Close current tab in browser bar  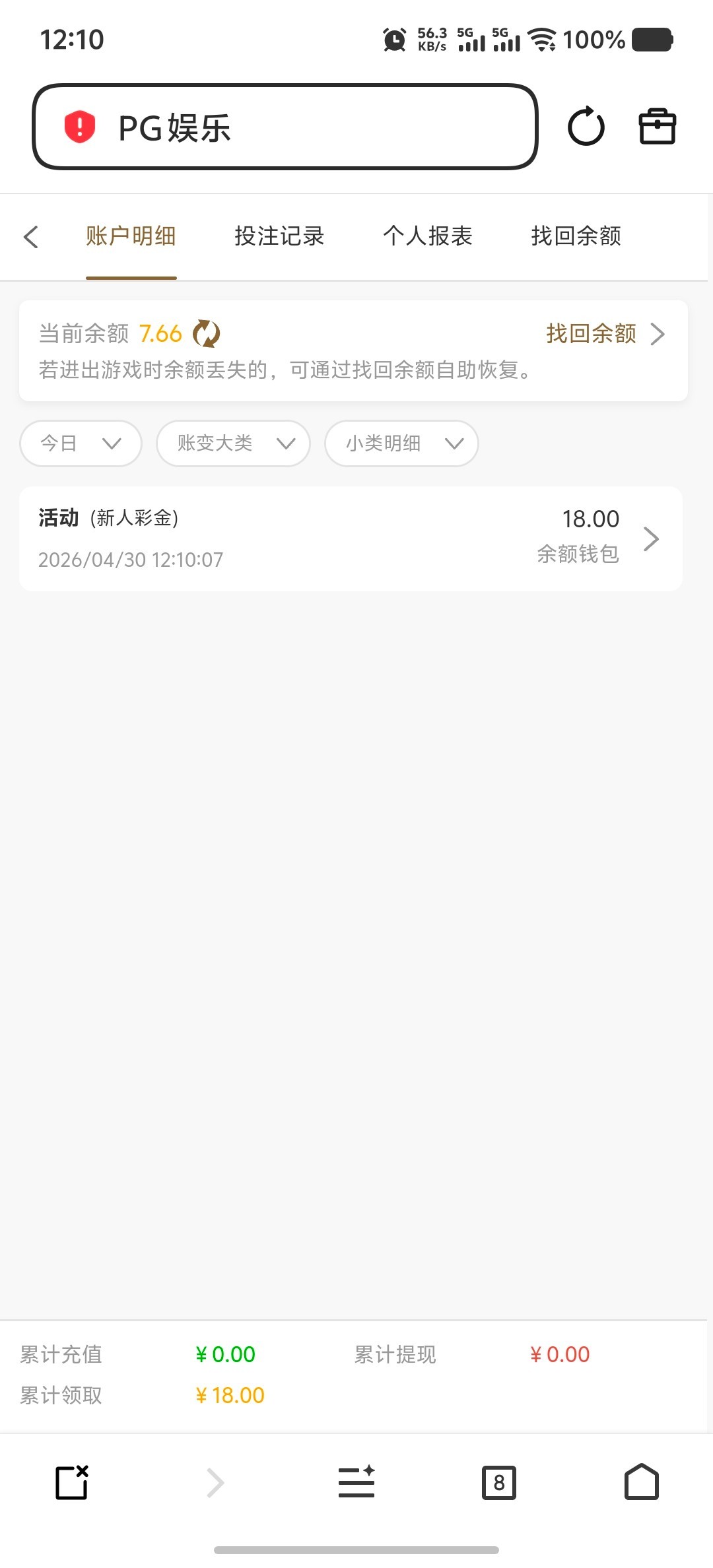[x=72, y=1483]
